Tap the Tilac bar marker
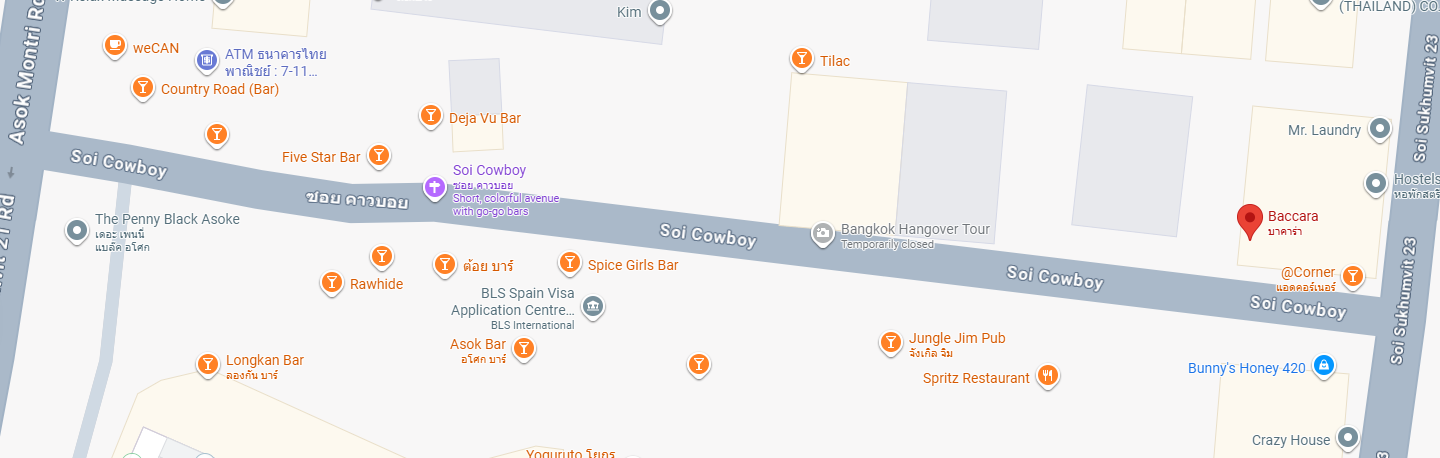The image size is (1440, 458). [801, 59]
